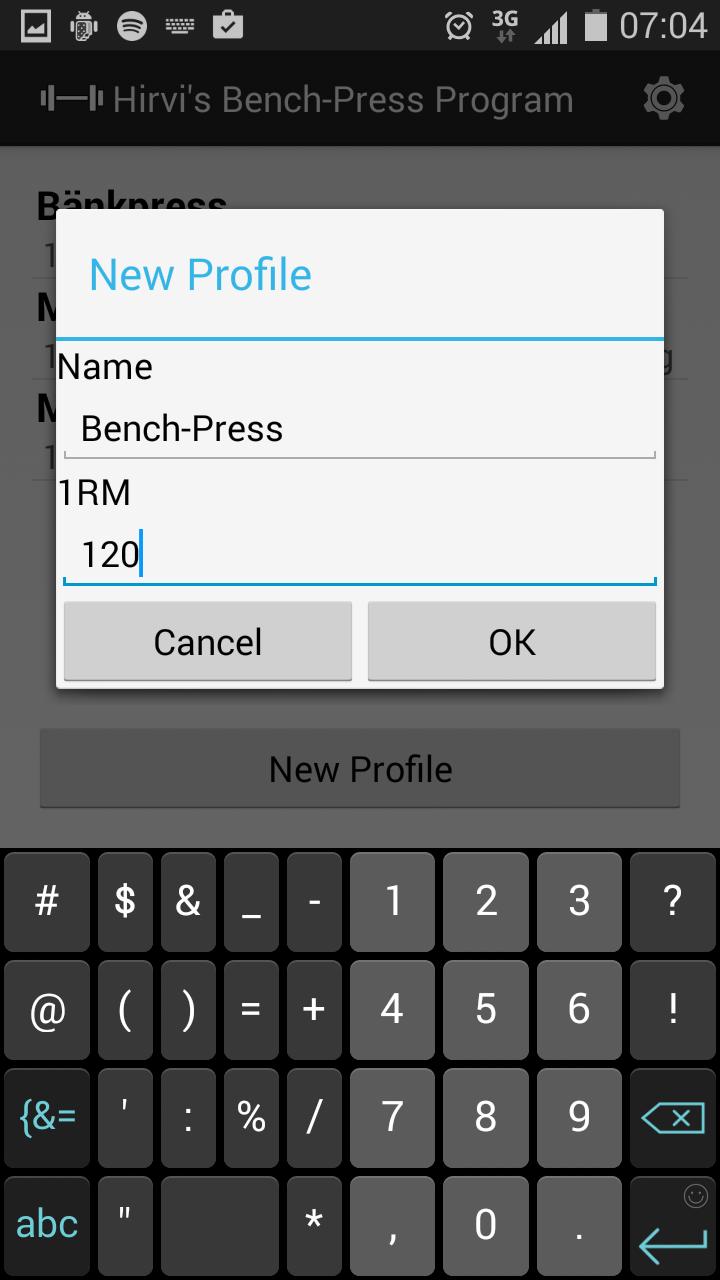Image resolution: width=720 pixels, height=1280 pixels.
Task: Open the Spotify notification icon
Action: point(131,26)
